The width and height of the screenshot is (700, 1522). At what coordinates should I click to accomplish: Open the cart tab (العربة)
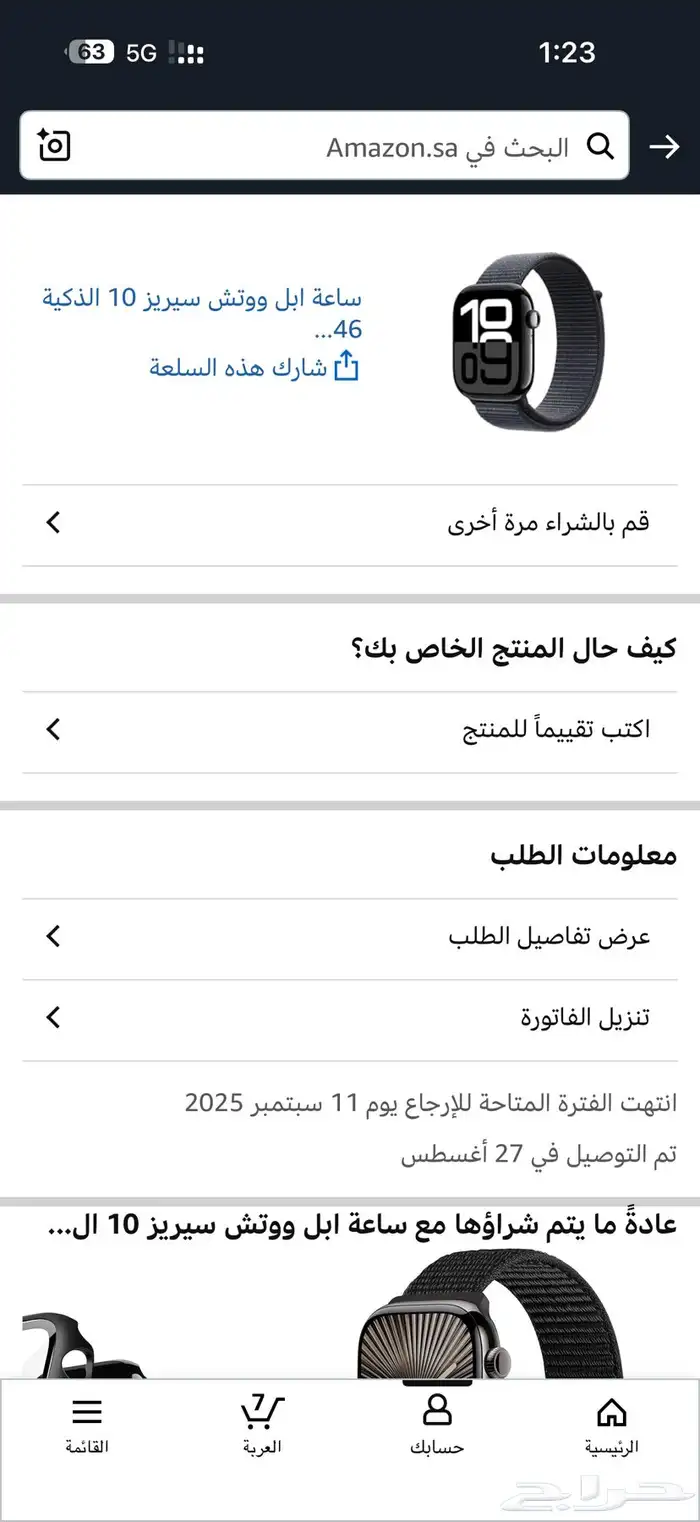[262, 1426]
